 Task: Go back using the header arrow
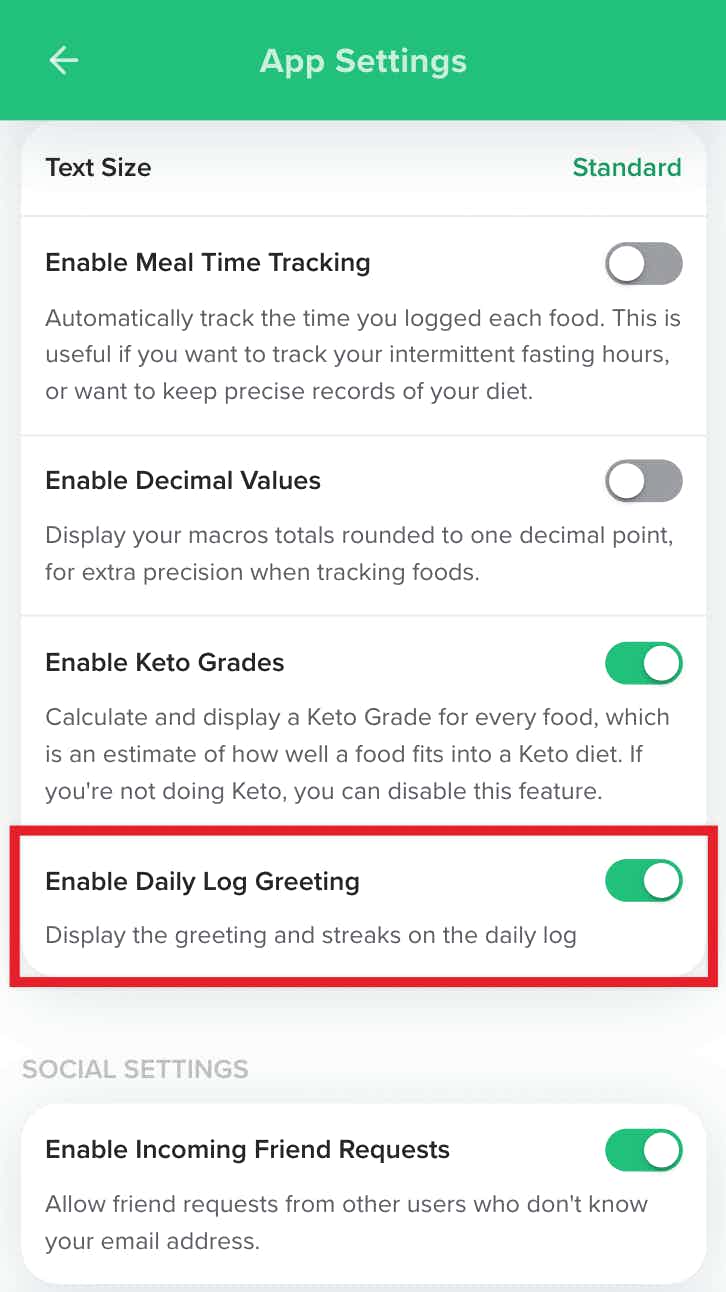(64, 61)
